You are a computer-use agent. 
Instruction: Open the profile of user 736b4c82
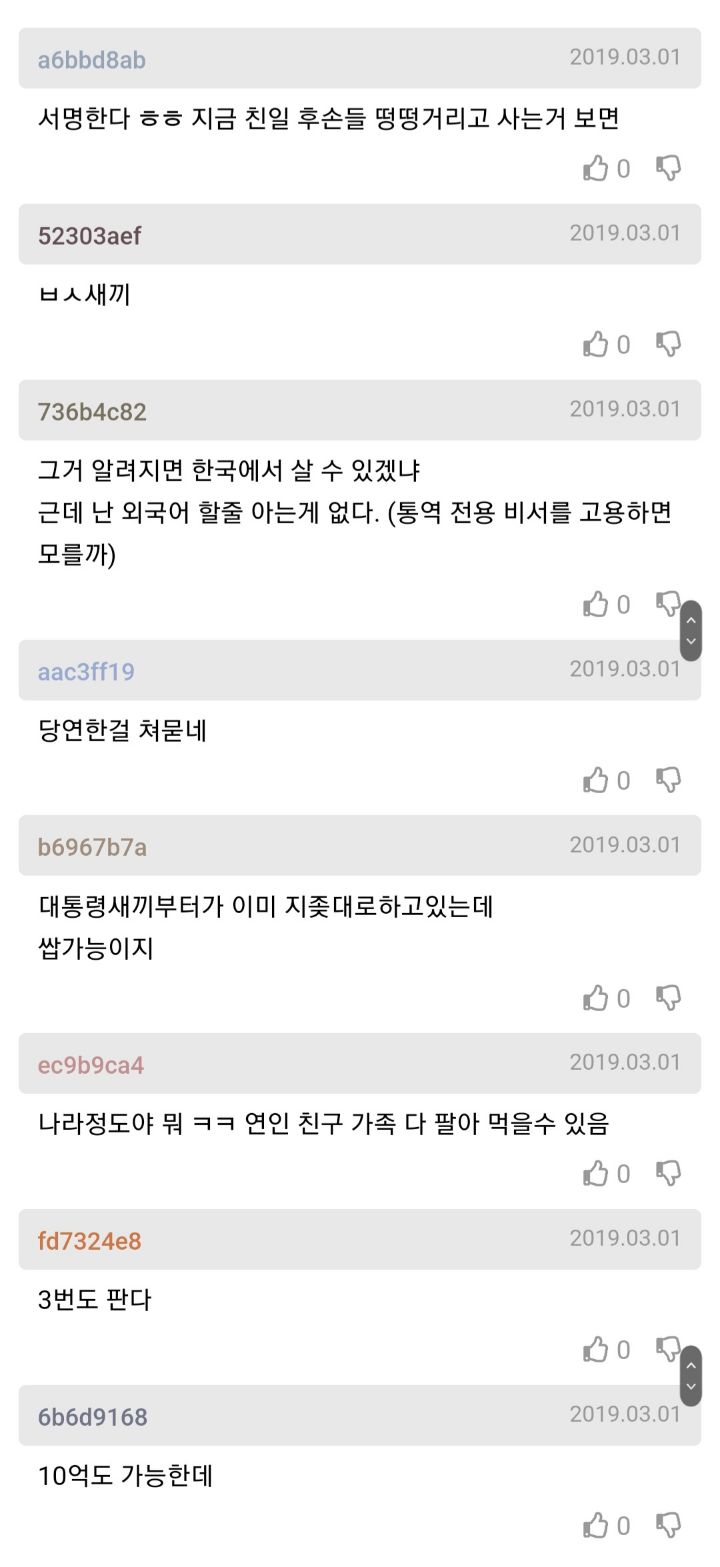click(92, 411)
